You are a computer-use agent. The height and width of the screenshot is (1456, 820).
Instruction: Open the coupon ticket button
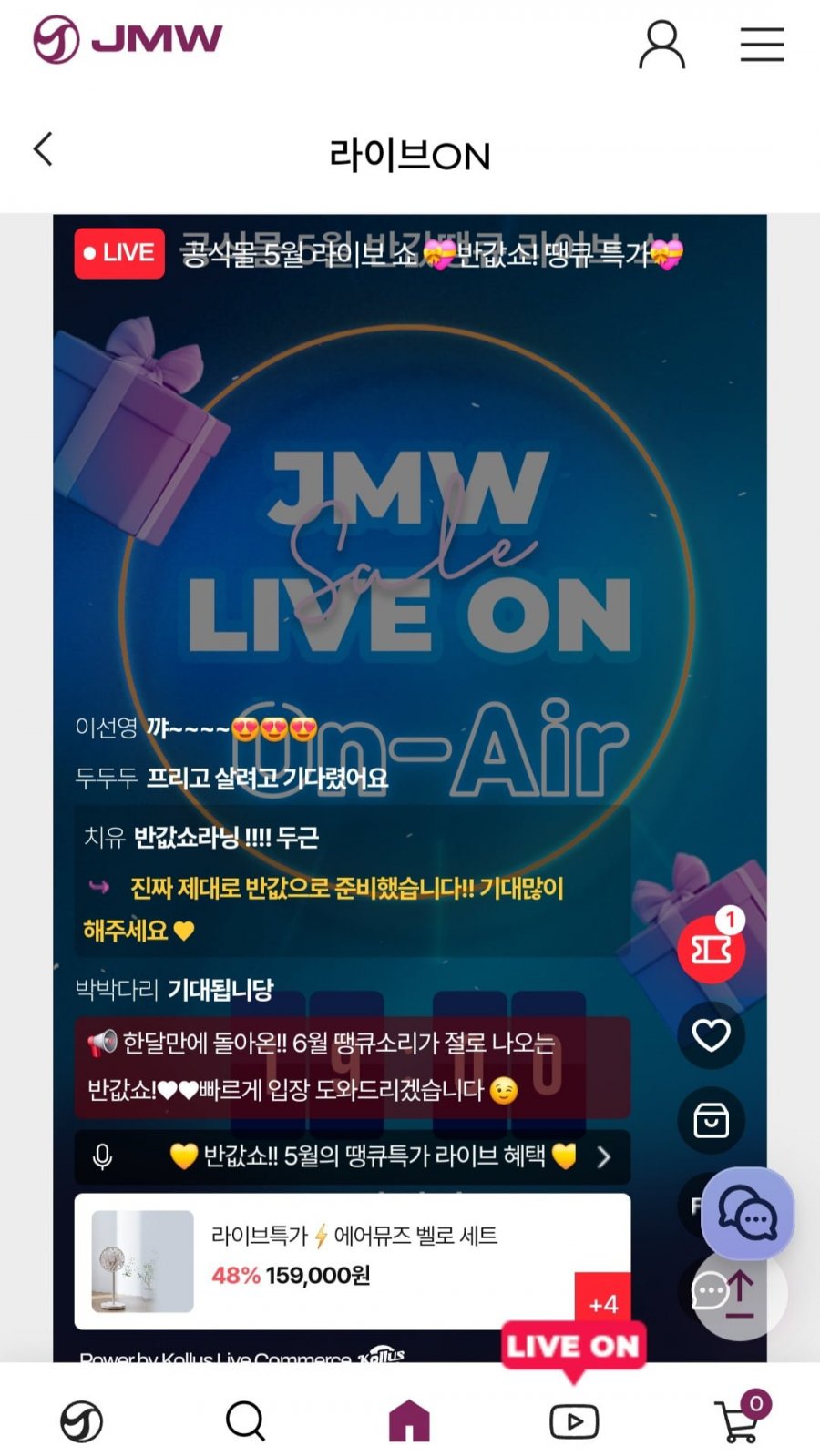click(711, 949)
